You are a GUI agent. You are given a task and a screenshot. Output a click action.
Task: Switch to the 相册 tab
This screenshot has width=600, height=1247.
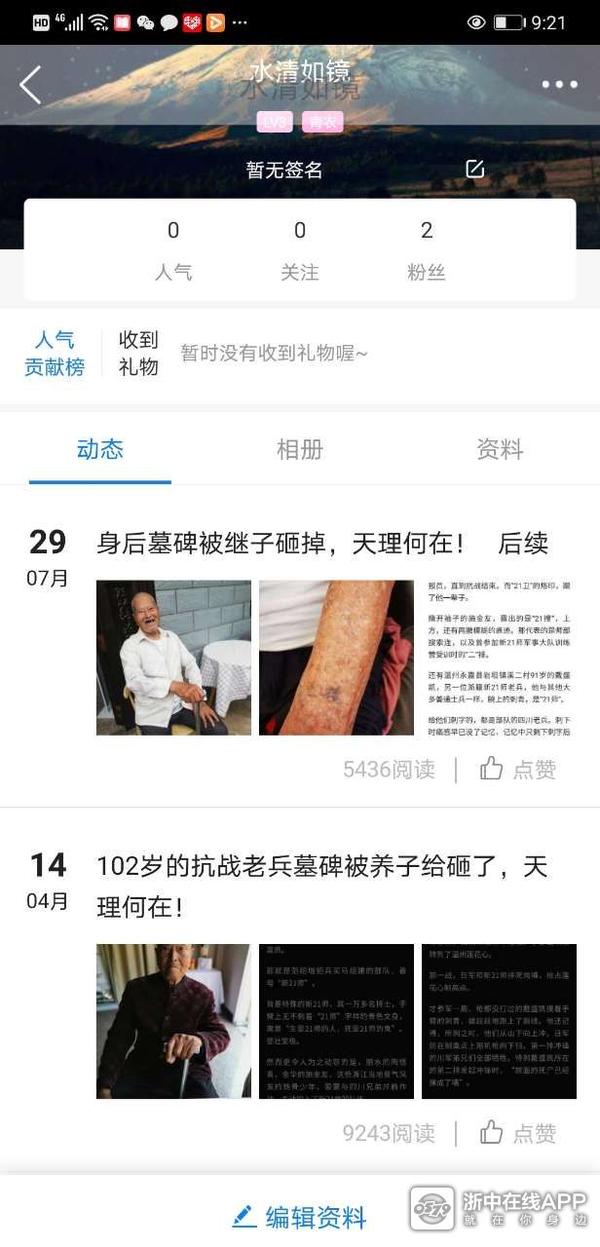pyautogui.click(x=299, y=449)
